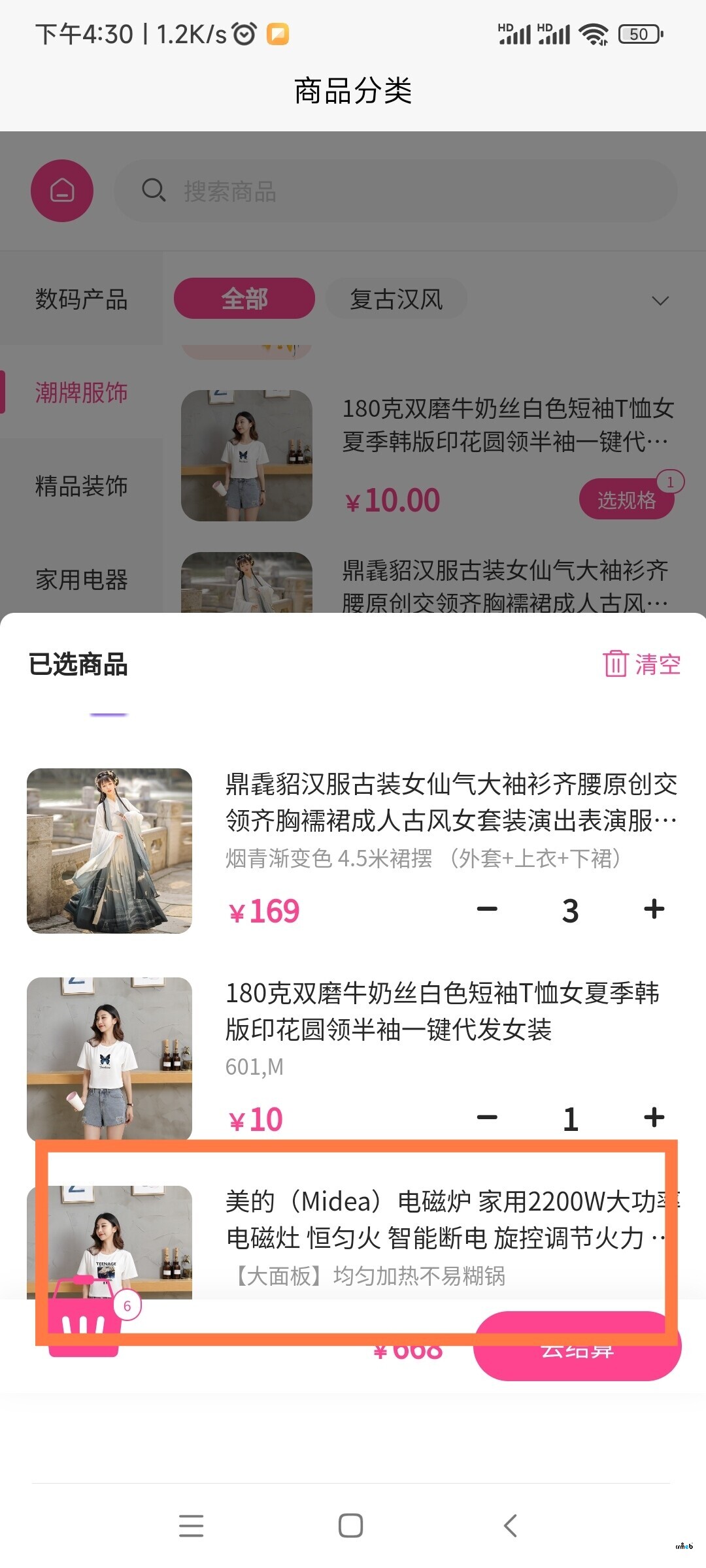This screenshot has width=706, height=1568.
Task: Expand the subcategory chevron
Action: (660, 301)
